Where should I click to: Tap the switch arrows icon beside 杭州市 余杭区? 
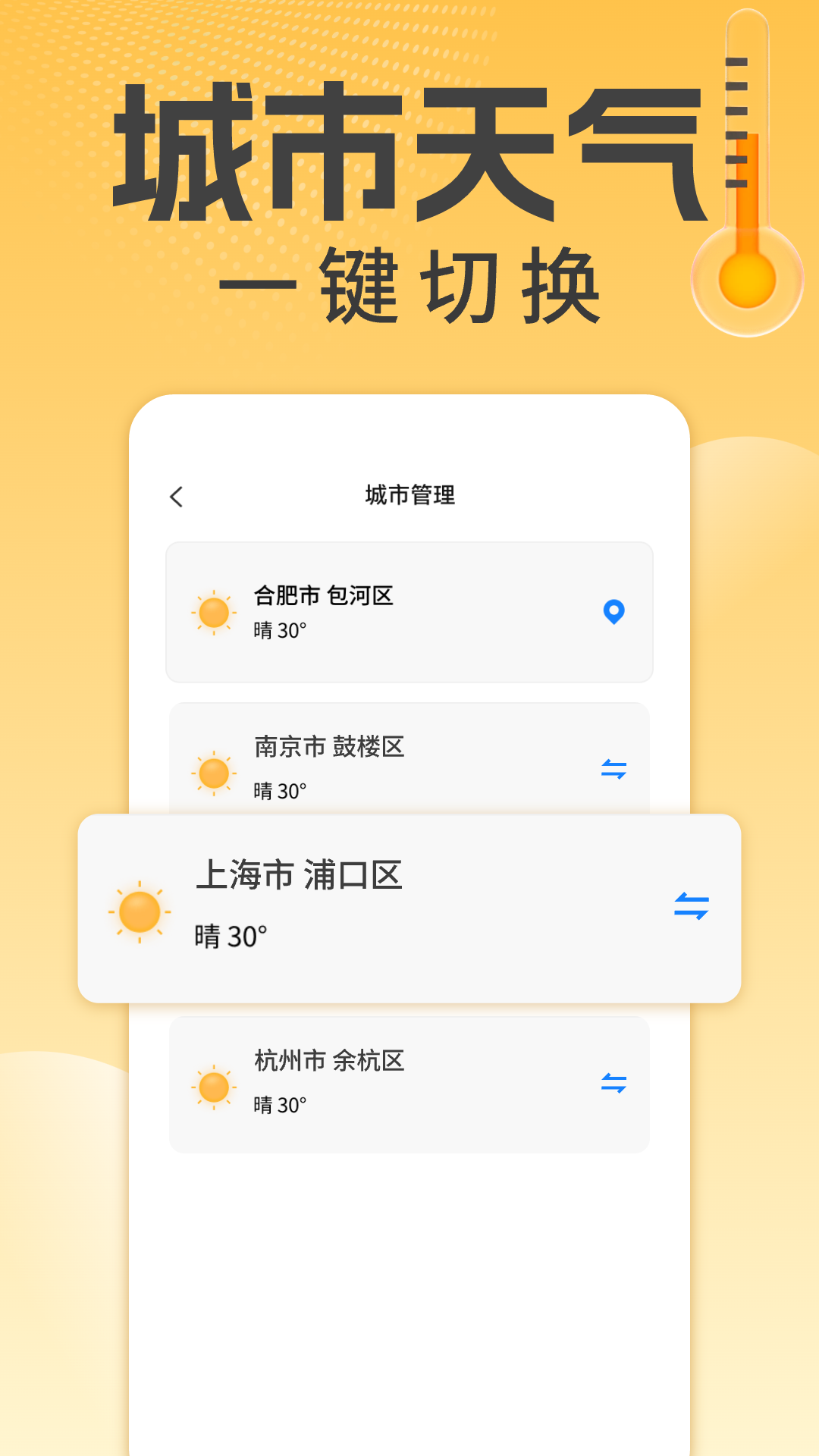click(x=616, y=1083)
